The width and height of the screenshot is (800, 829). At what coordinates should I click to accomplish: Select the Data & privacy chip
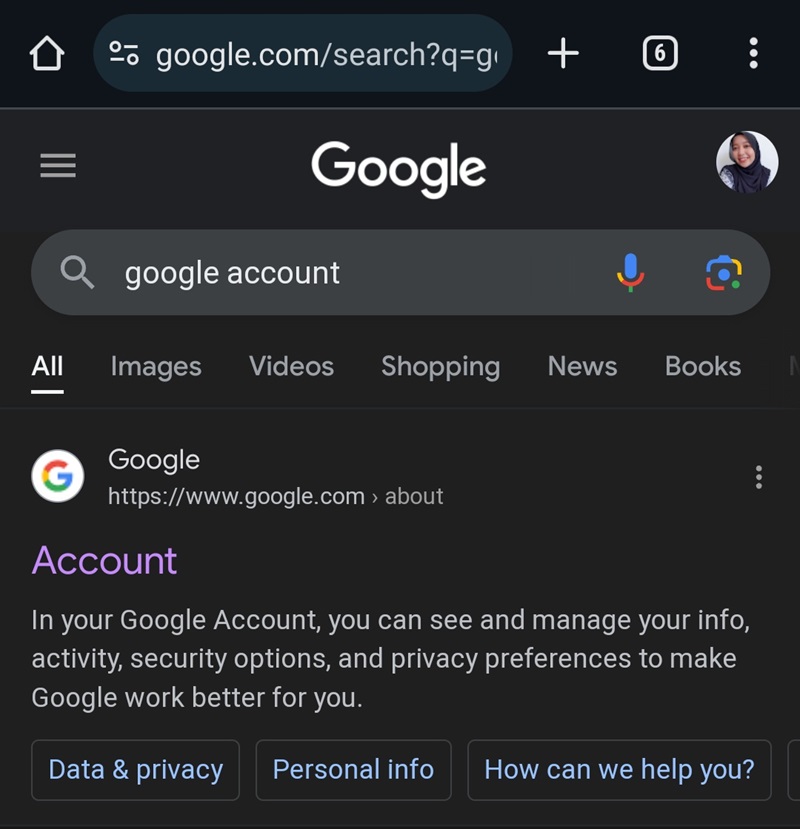(136, 770)
